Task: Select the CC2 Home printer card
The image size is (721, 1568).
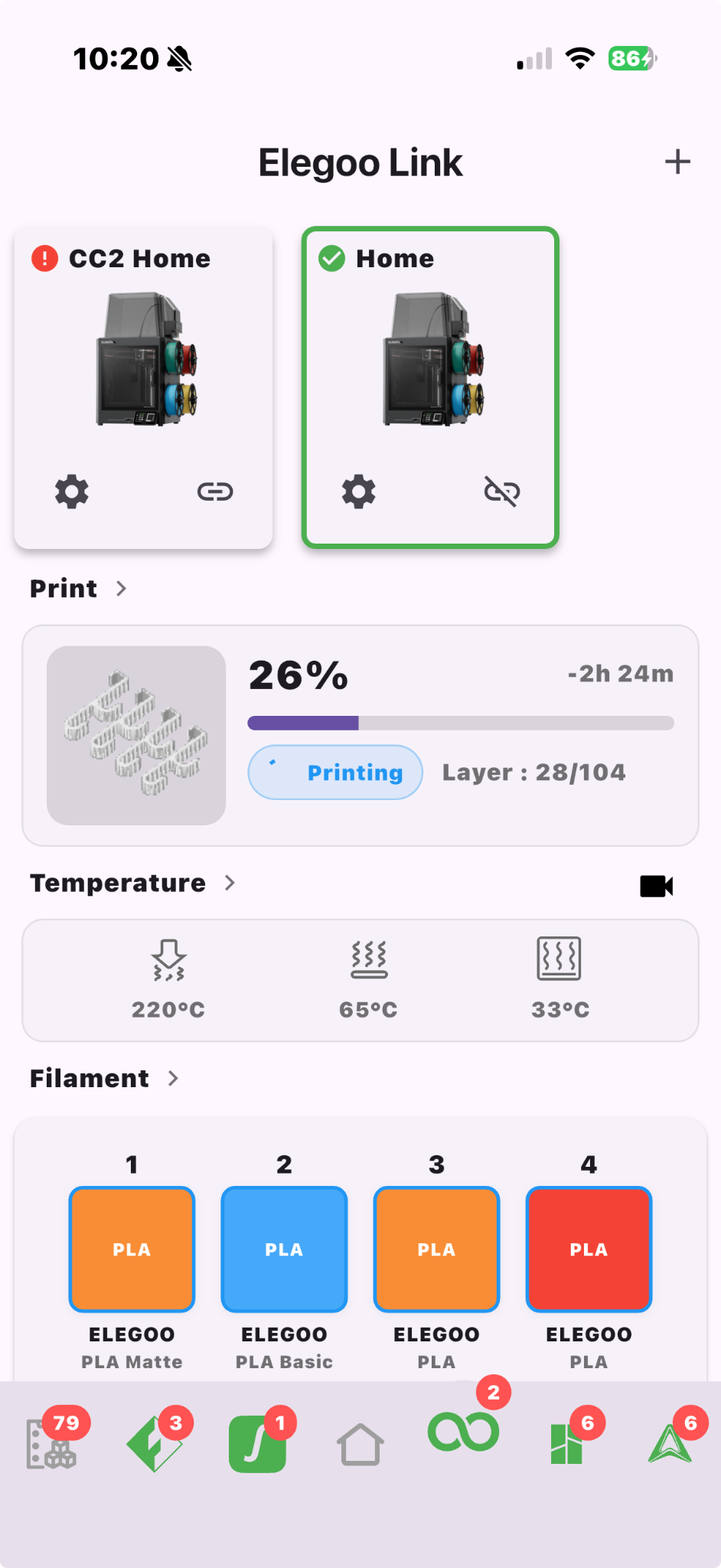Action: pos(144,360)
